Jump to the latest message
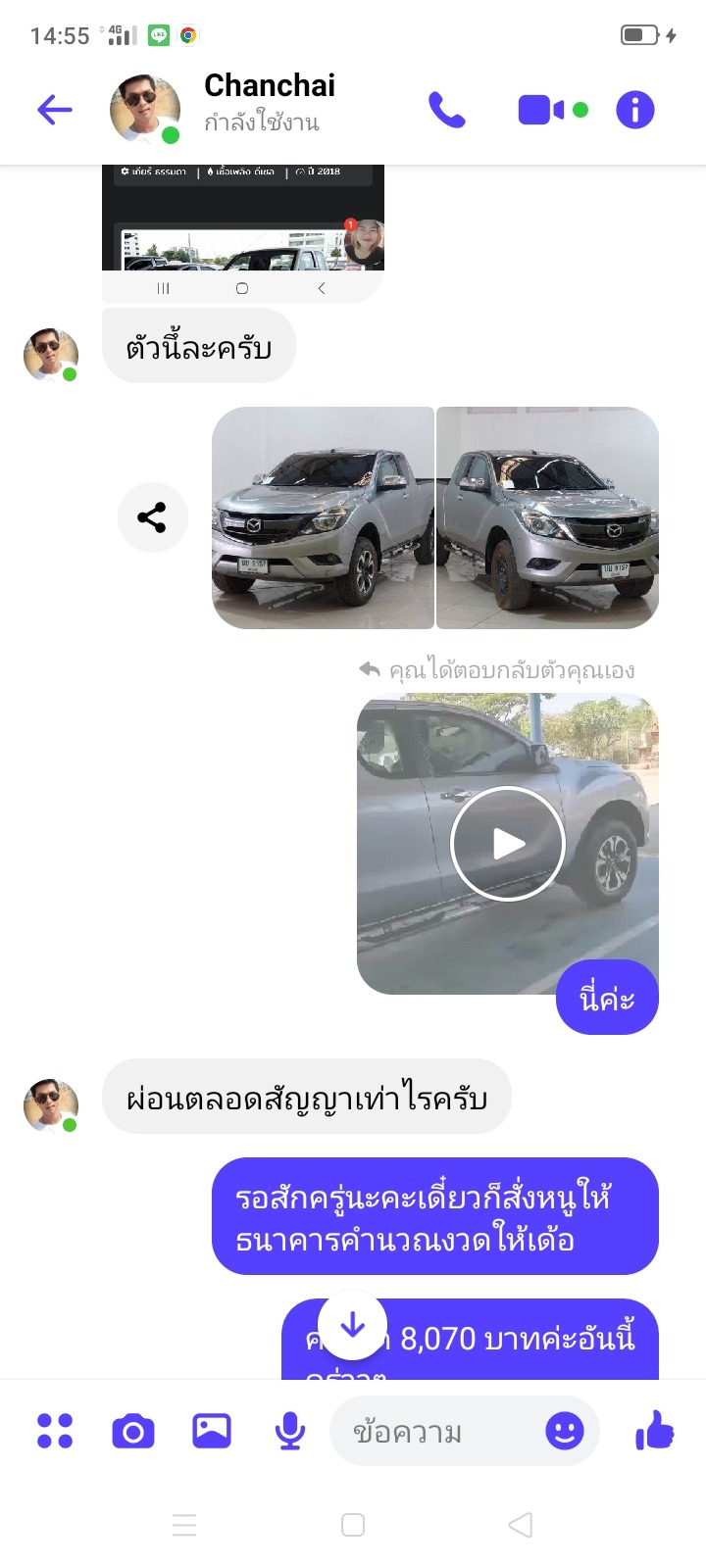Image resolution: width=706 pixels, height=1568 pixels. [x=353, y=1325]
